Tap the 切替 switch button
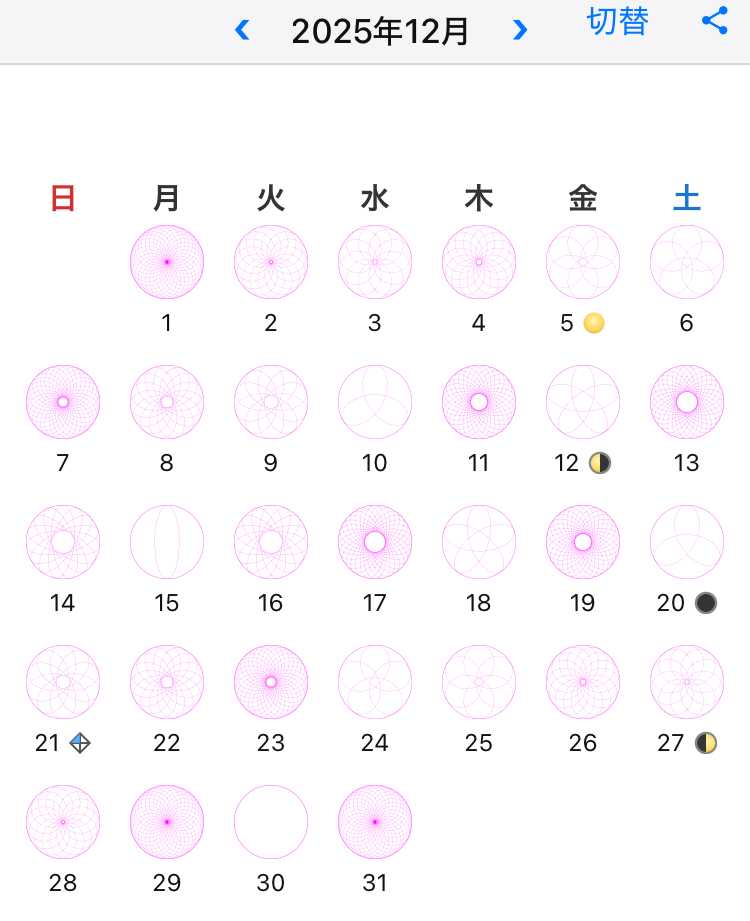 pyautogui.click(x=617, y=22)
